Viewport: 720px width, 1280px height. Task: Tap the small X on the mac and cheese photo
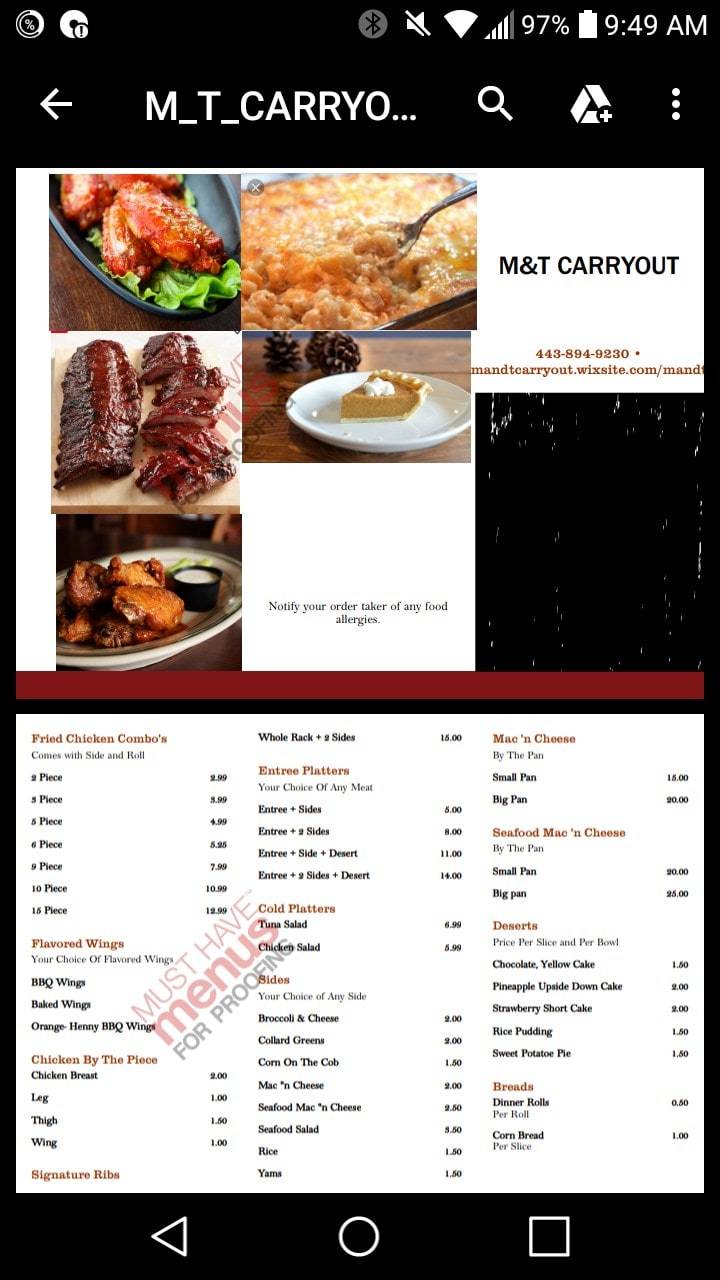click(x=255, y=187)
